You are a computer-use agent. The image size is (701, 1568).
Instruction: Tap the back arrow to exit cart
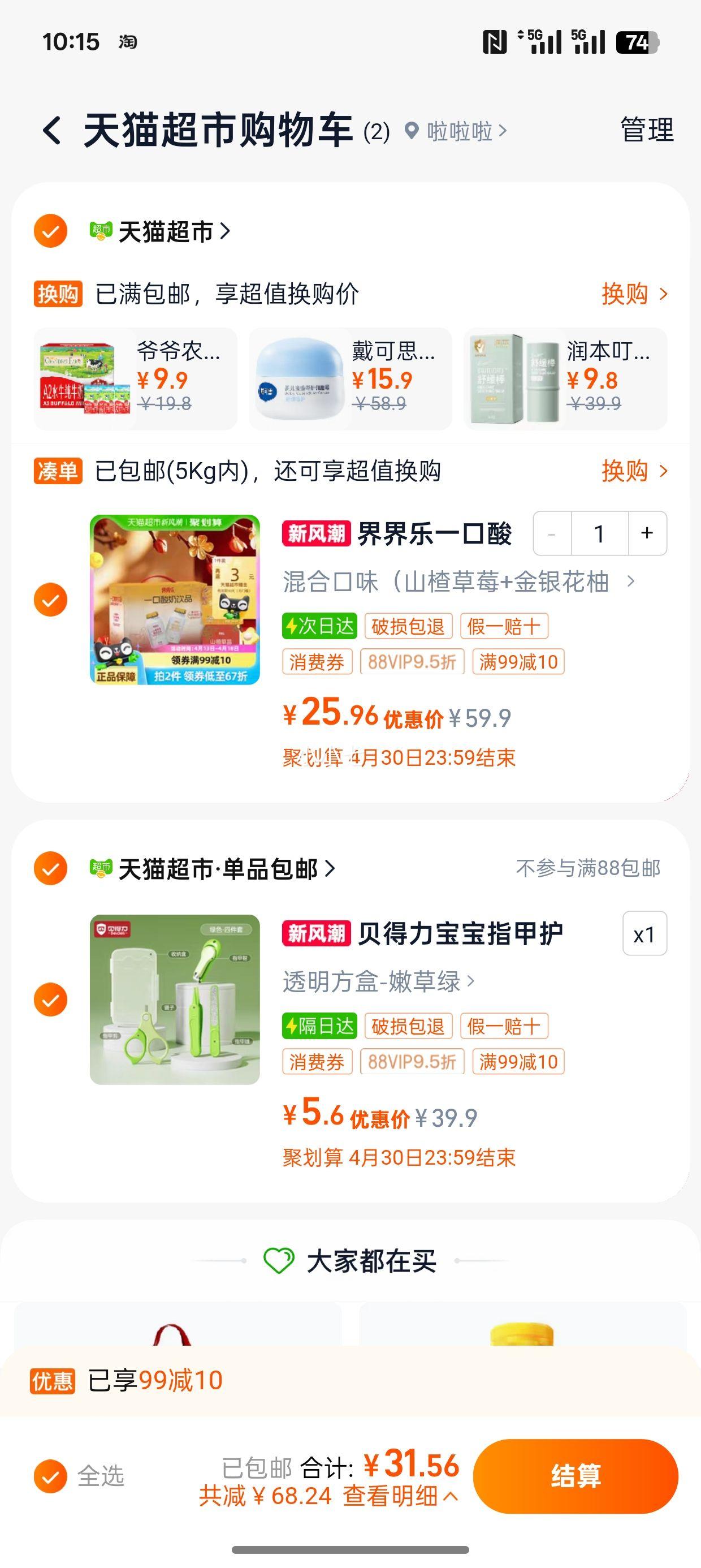tap(53, 130)
